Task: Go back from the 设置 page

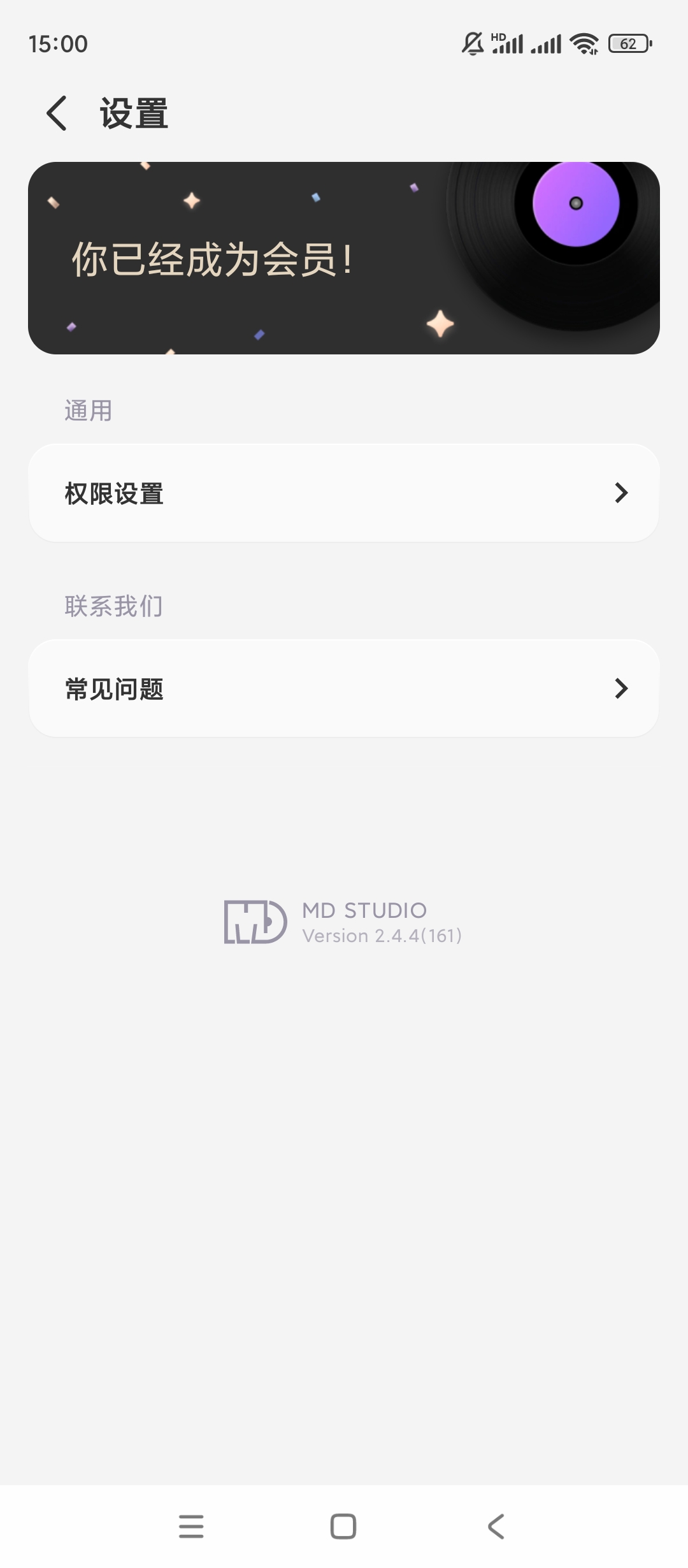Action: 57,113
